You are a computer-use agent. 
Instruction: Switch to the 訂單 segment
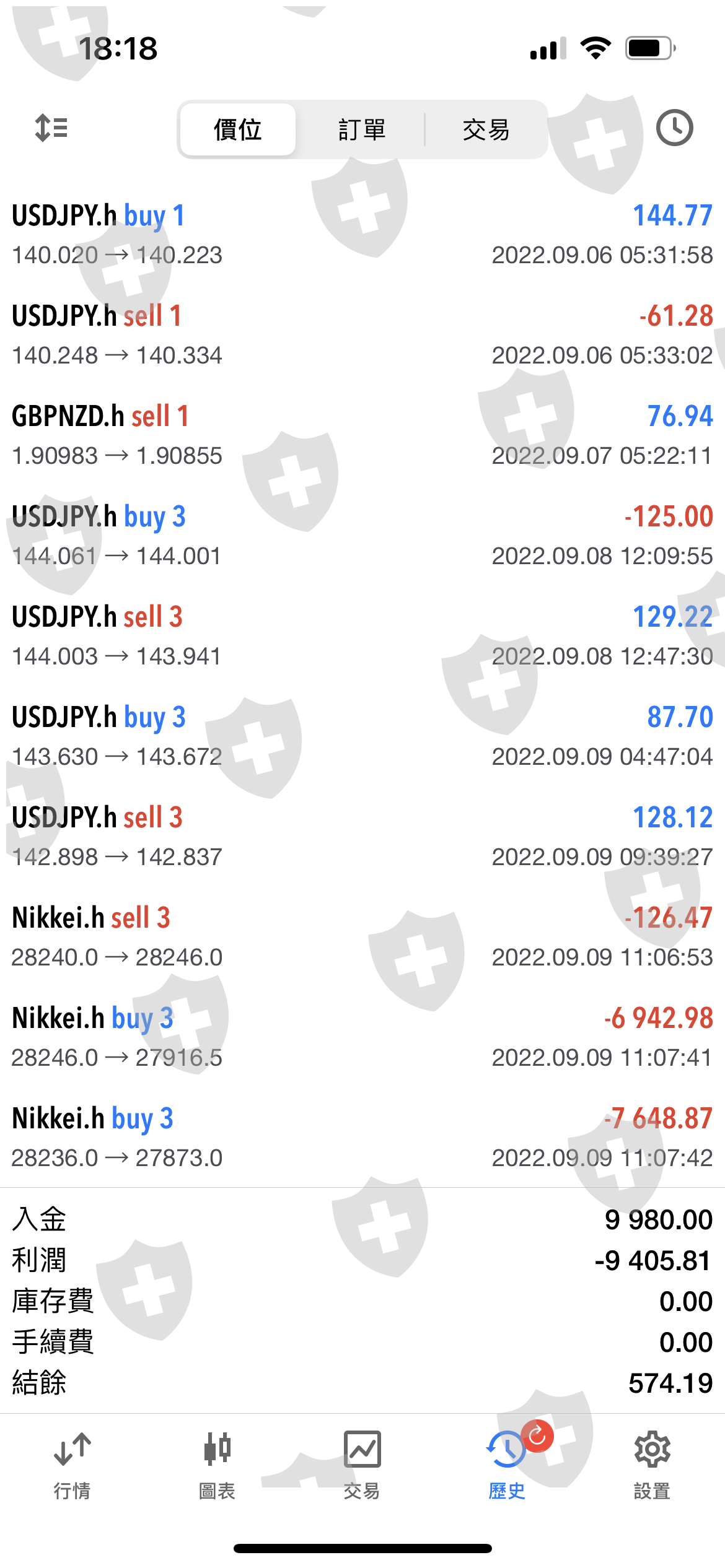[362, 130]
